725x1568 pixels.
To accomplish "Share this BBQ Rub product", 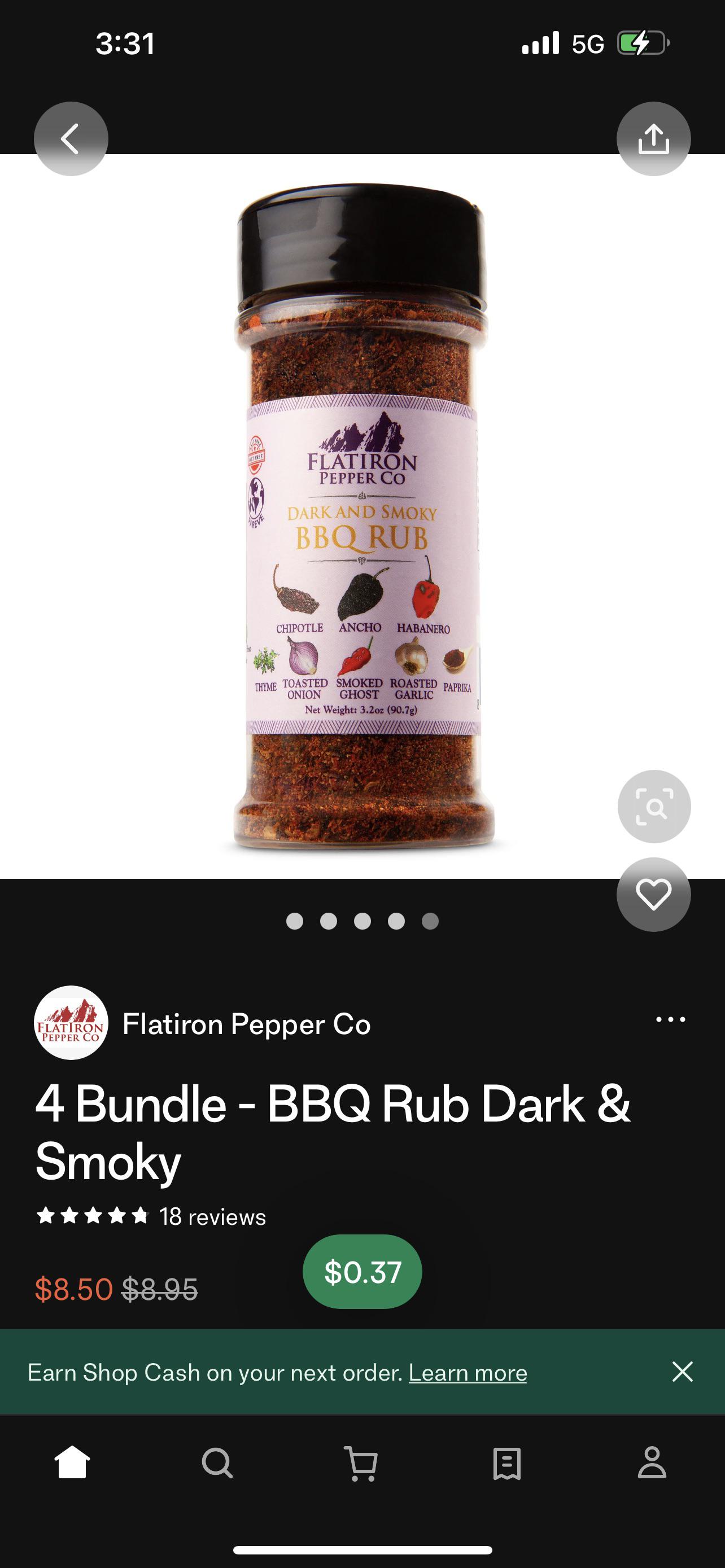I will pos(653,139).
